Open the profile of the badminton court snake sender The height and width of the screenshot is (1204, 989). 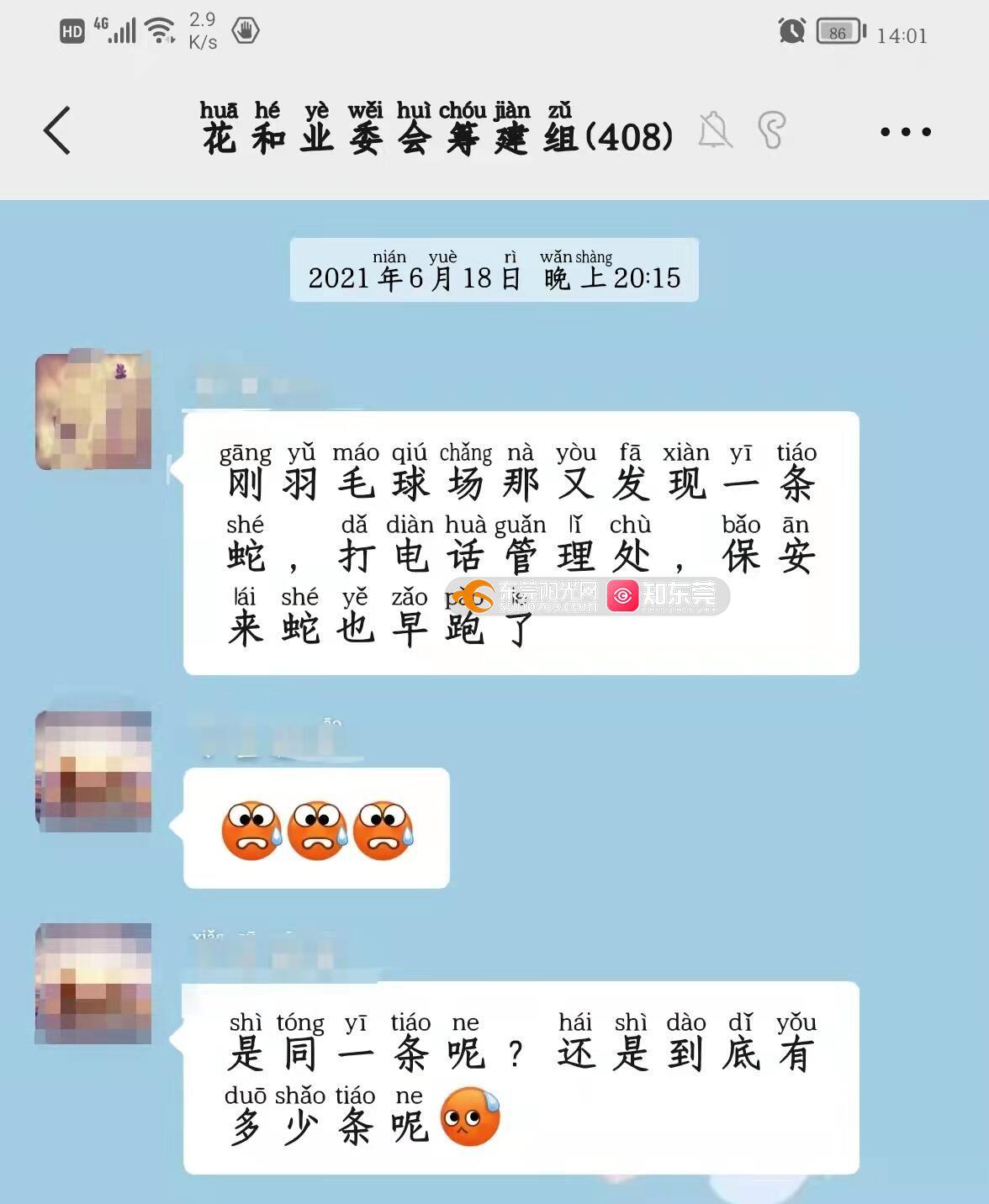click(x=93, y=411)
